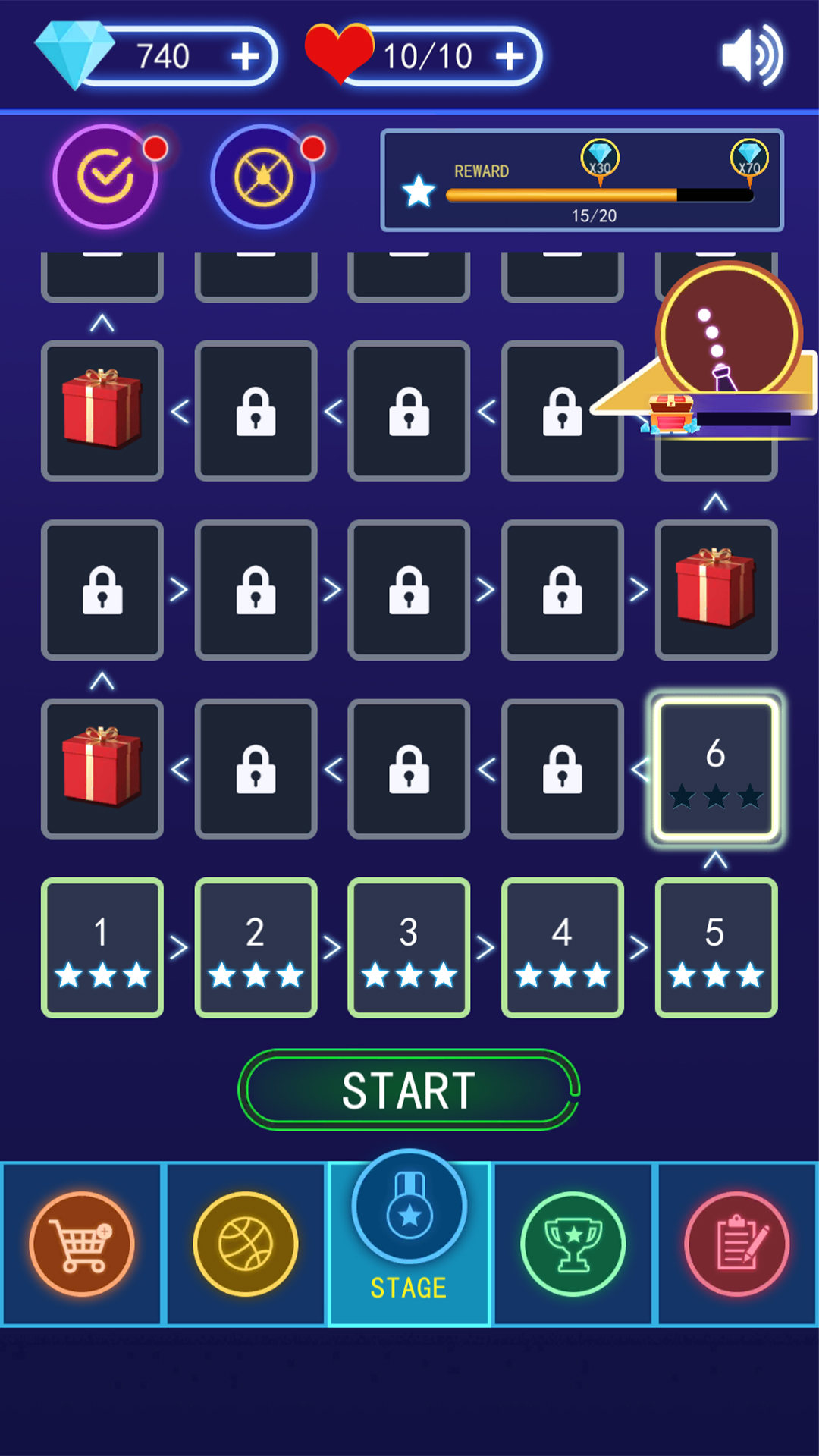
Task: Add more diamonds with the plus button
Action: [245, 56]
